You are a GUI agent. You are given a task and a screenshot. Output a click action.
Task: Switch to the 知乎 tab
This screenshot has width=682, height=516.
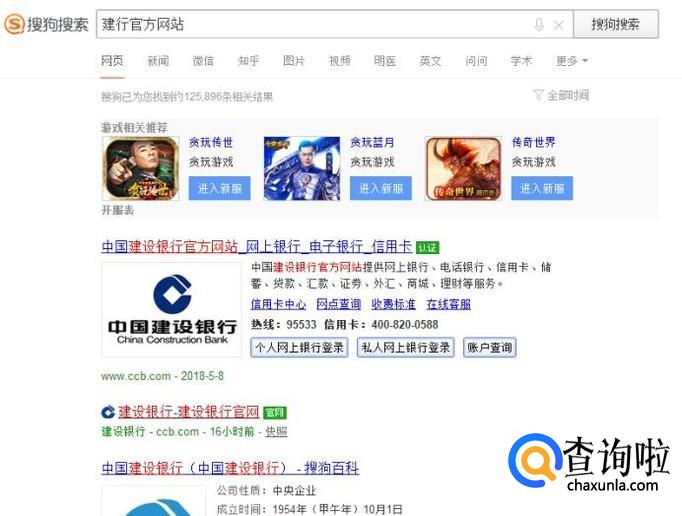(248, 61)
